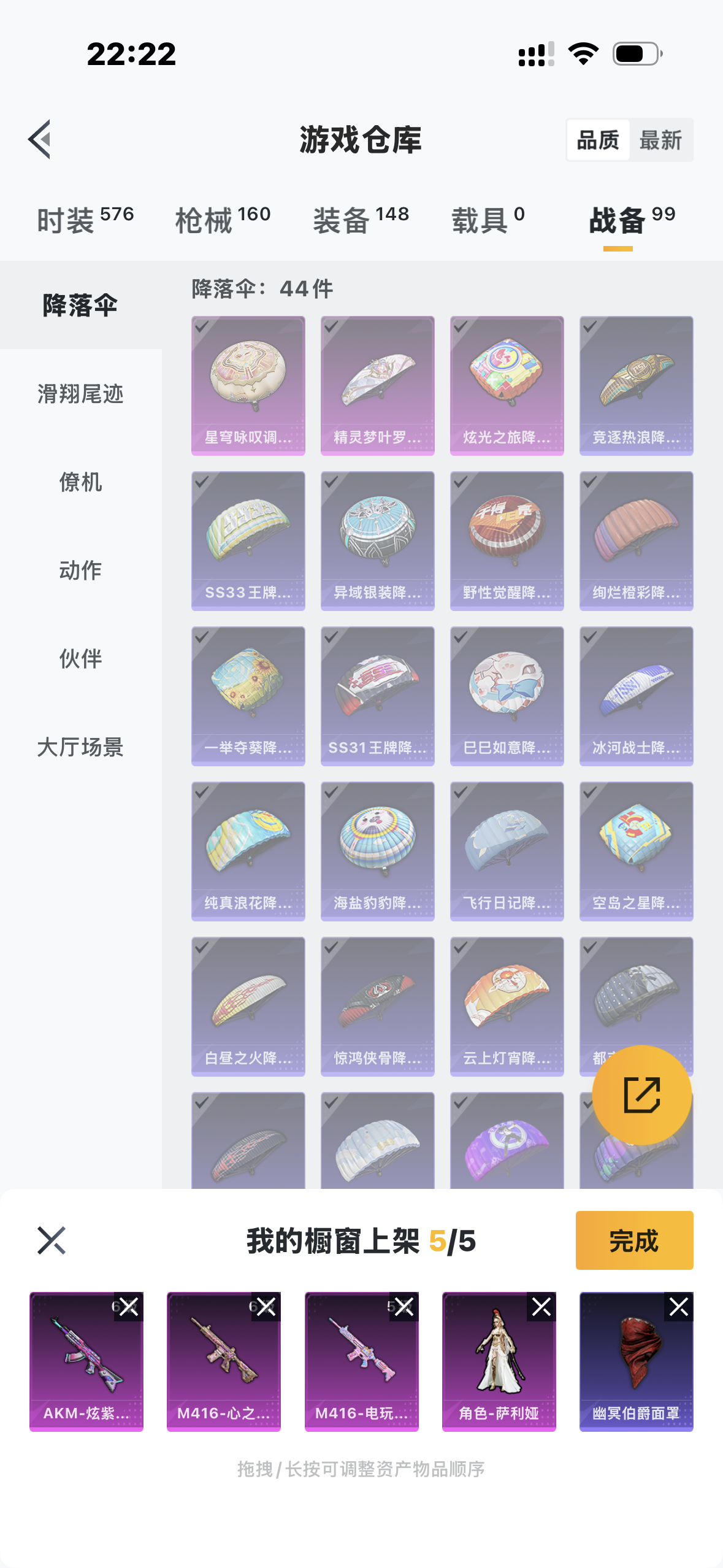Screen dimensions: 723x1568
Task: Select the 星穹咏叹调 parachute
Action: click(248, 385)
